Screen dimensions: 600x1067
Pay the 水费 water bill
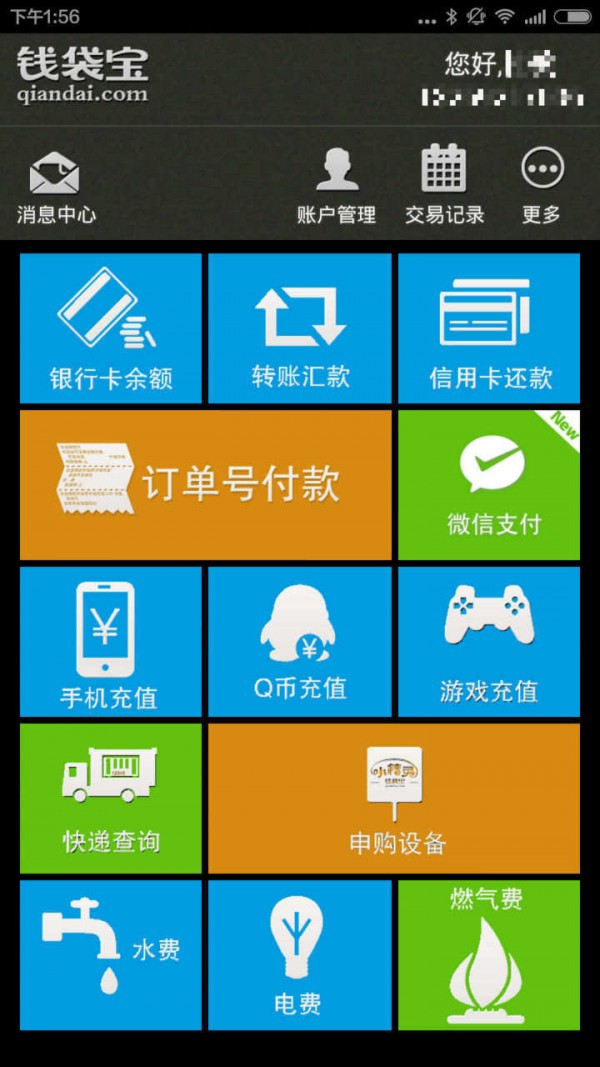[110, 955]
